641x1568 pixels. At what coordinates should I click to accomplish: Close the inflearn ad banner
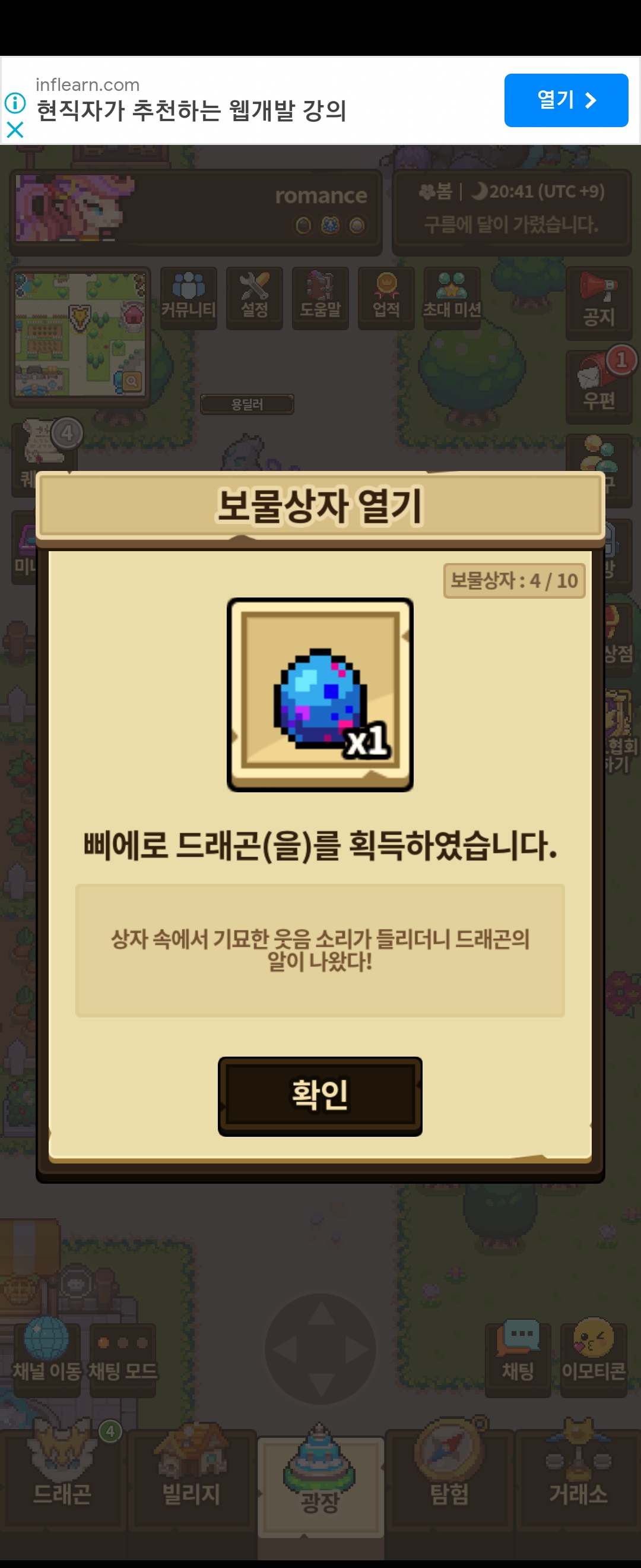(x=15, y=129)
